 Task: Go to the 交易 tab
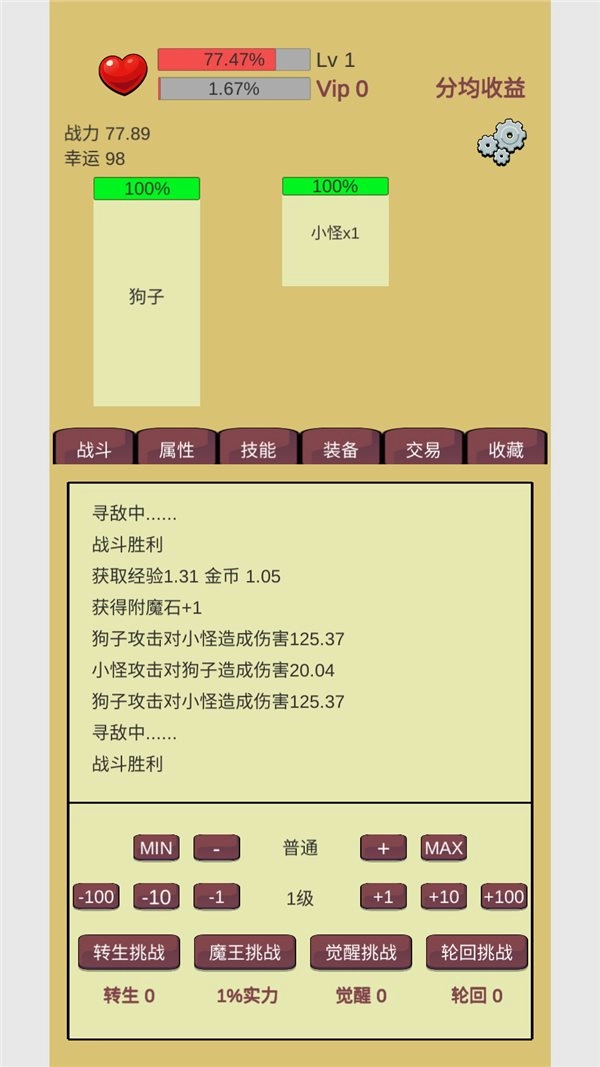click(423, 449)
